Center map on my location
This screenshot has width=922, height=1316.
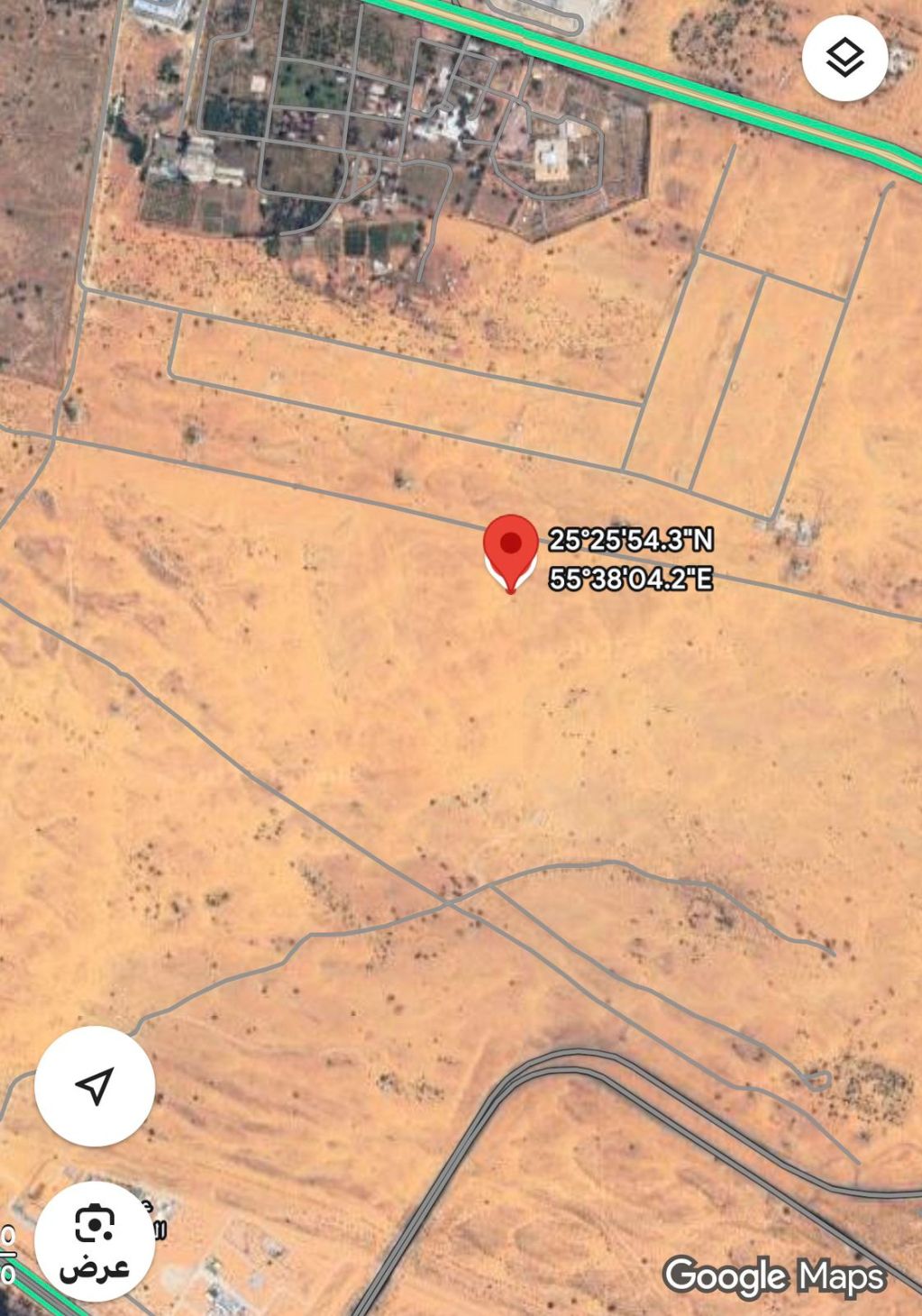pyautogui.click(x=95, y=1086)
